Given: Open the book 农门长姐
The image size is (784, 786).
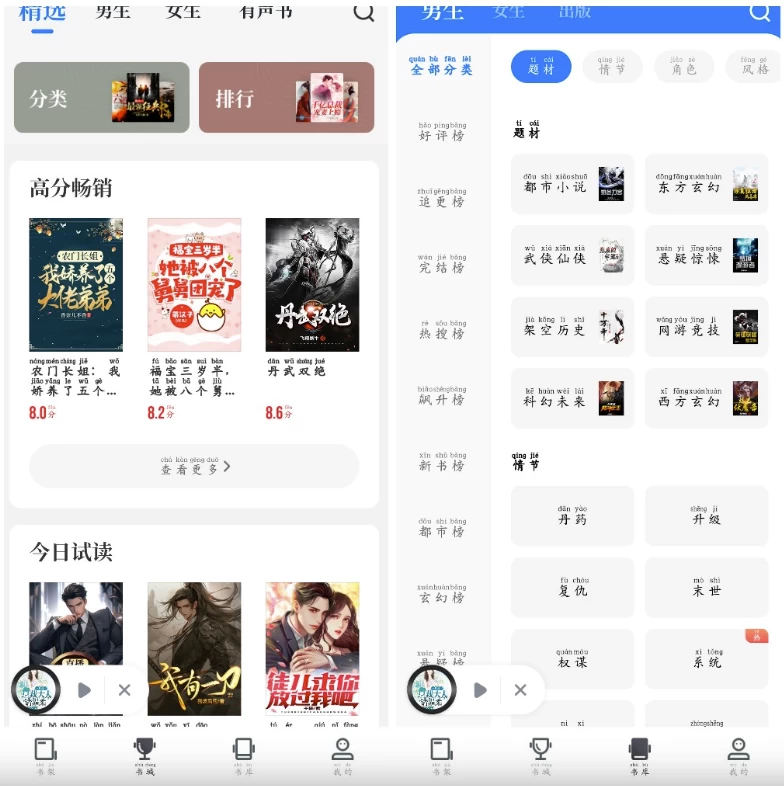Looking at the screenshot, I should 76,285.
